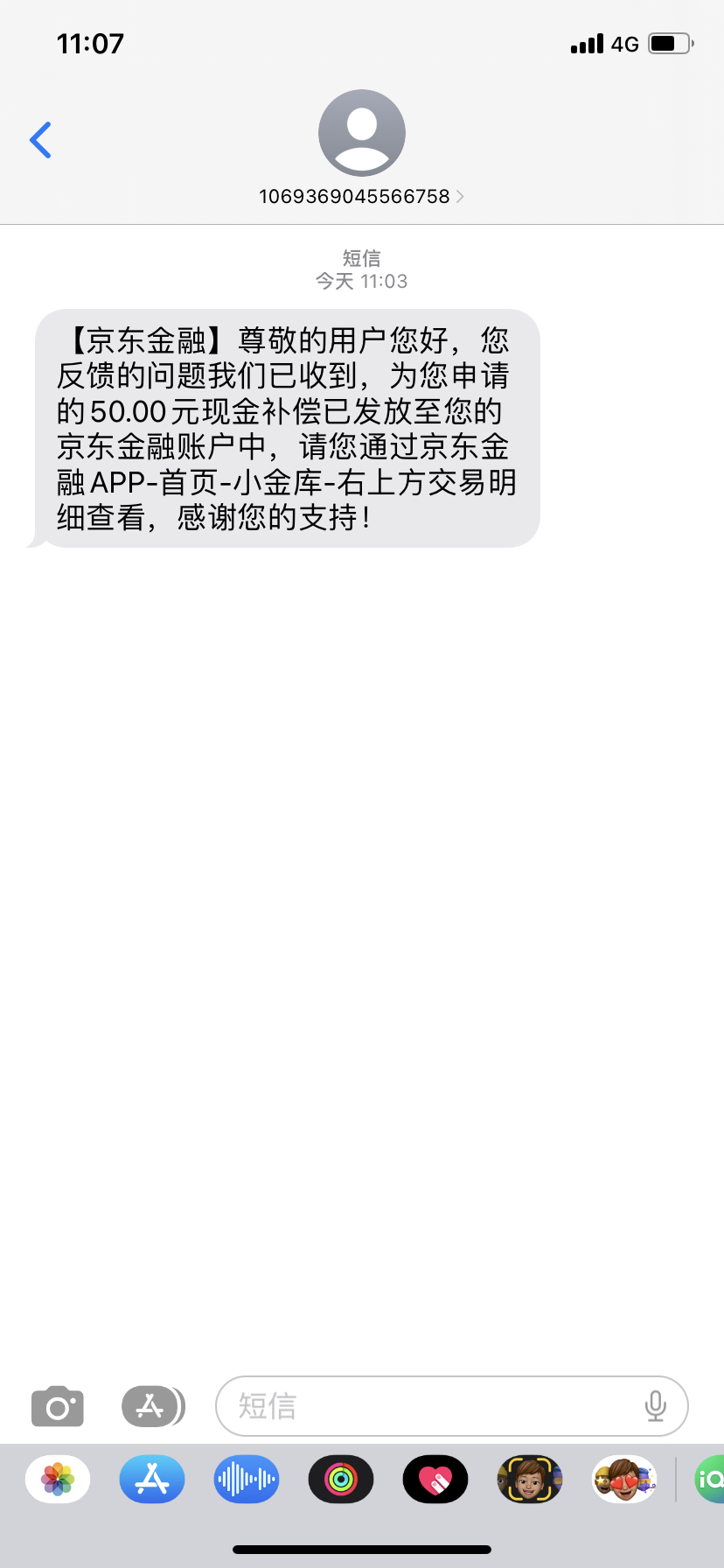
Task: Open the camera to attach a photo
Action: 58,1406
